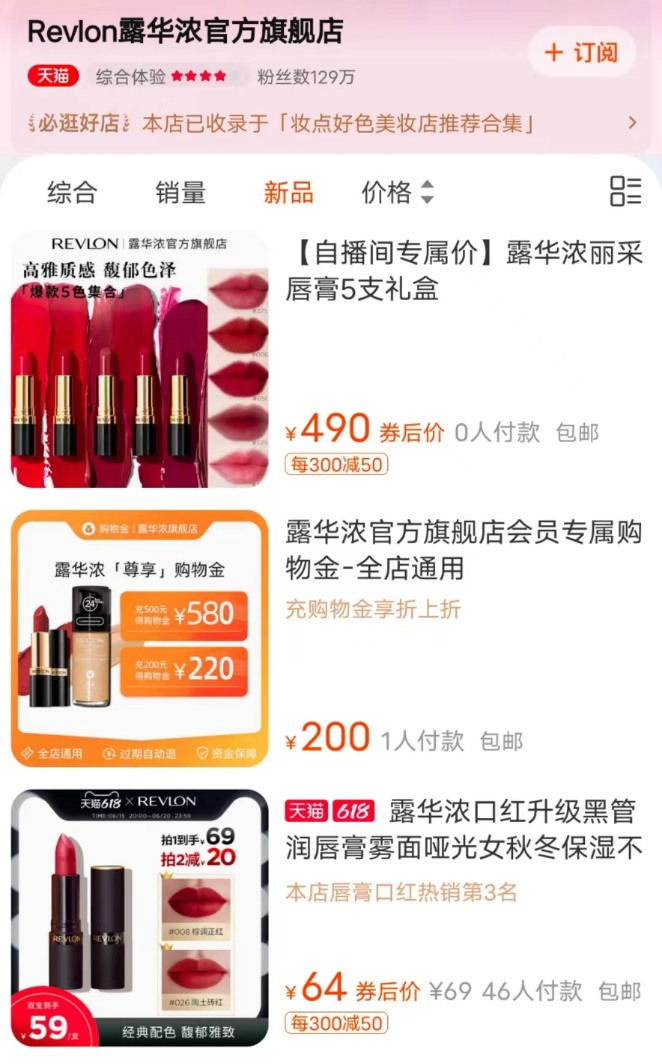Open the 必逛好店 recommended collection banner
Viewport: 662px width, 1064px height.
pyautogui.click(x=330, y=123)
